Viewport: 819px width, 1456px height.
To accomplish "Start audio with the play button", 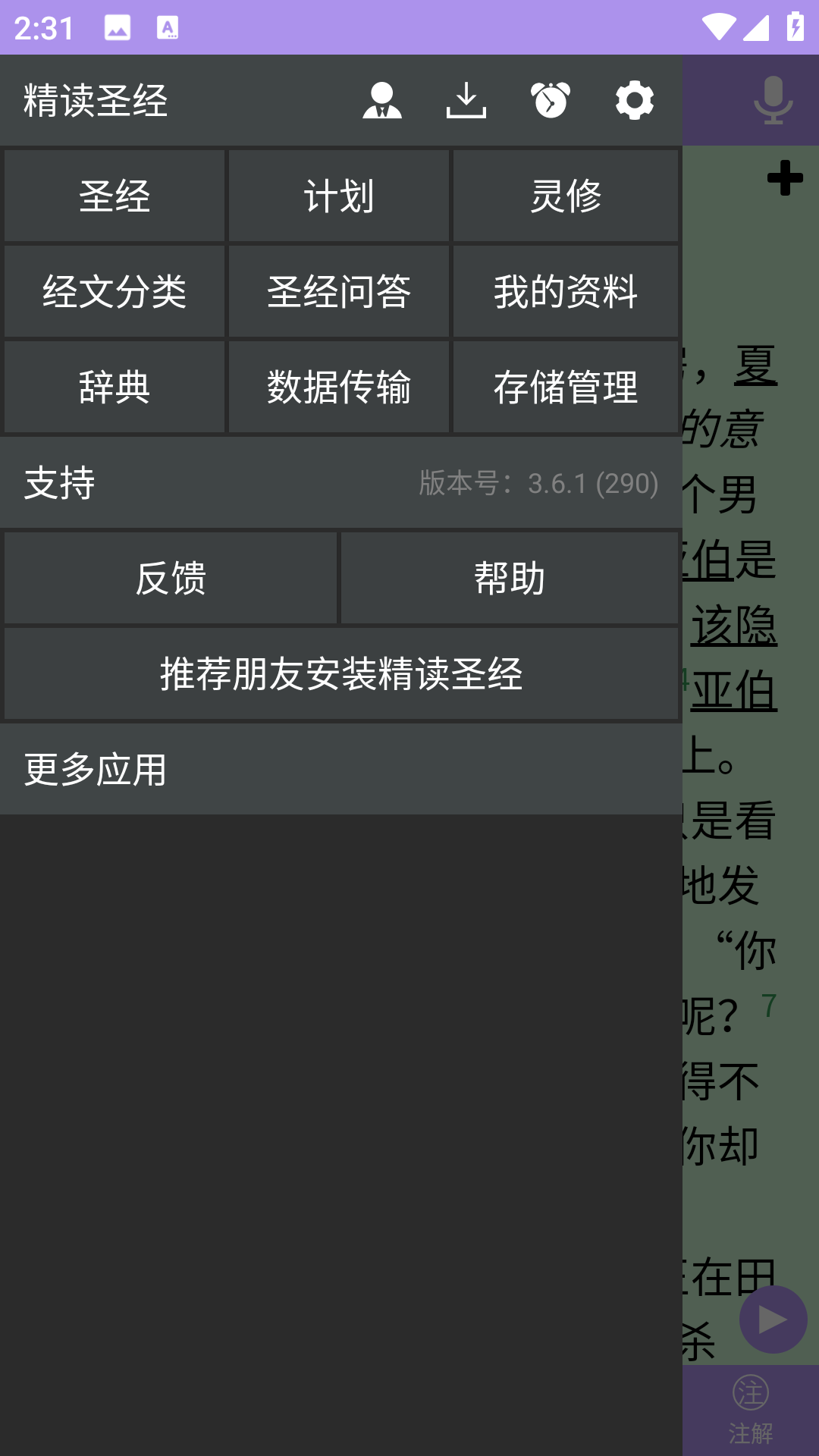I will 773,1319.
